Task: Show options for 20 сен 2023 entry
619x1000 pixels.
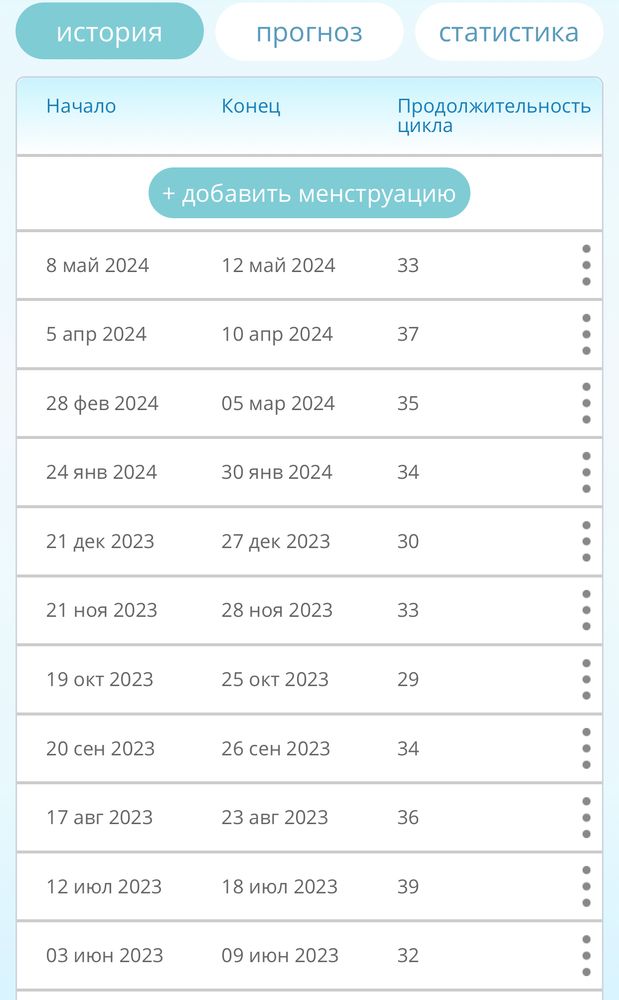Action: coord(586,749)
